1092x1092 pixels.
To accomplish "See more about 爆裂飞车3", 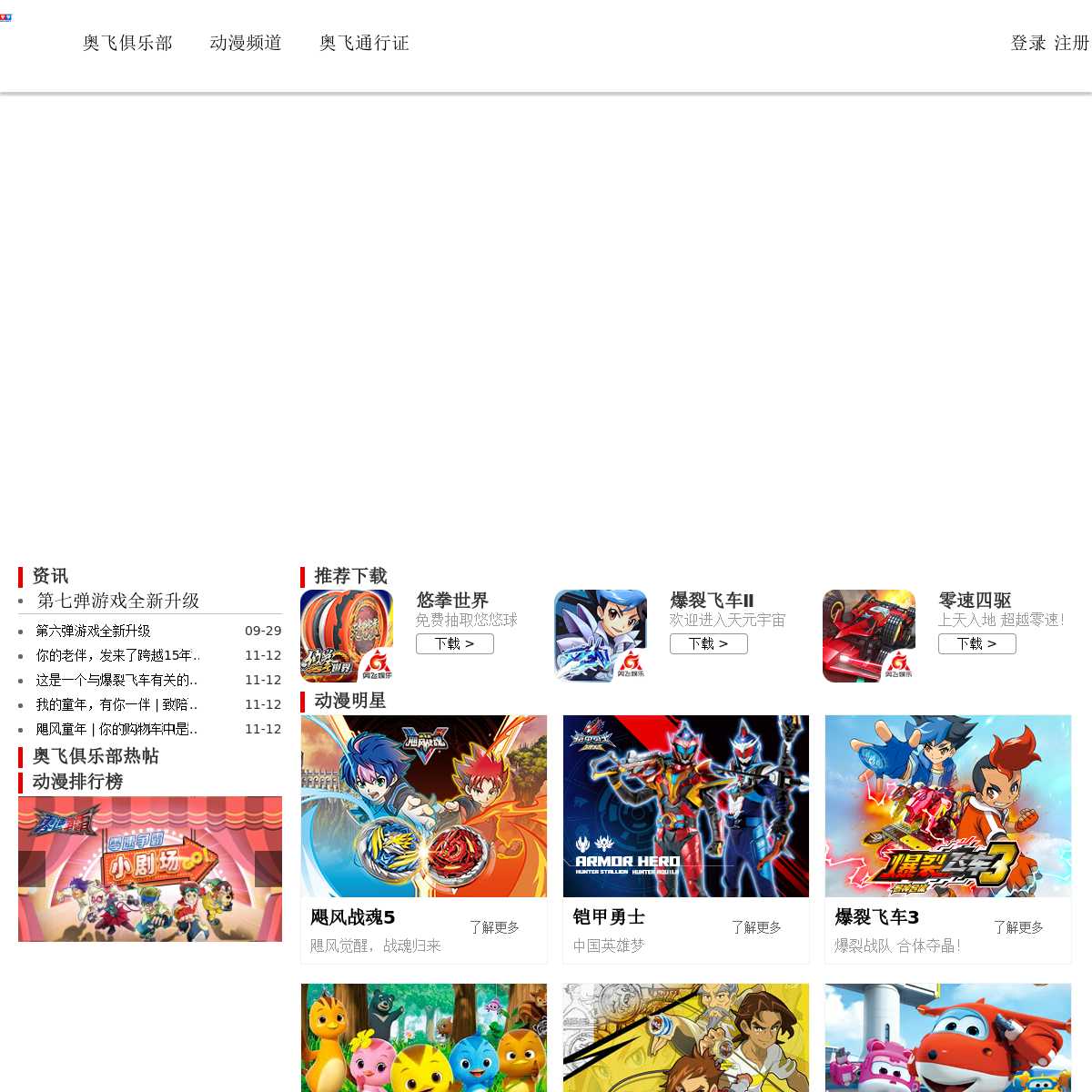I will [1018, 927].
